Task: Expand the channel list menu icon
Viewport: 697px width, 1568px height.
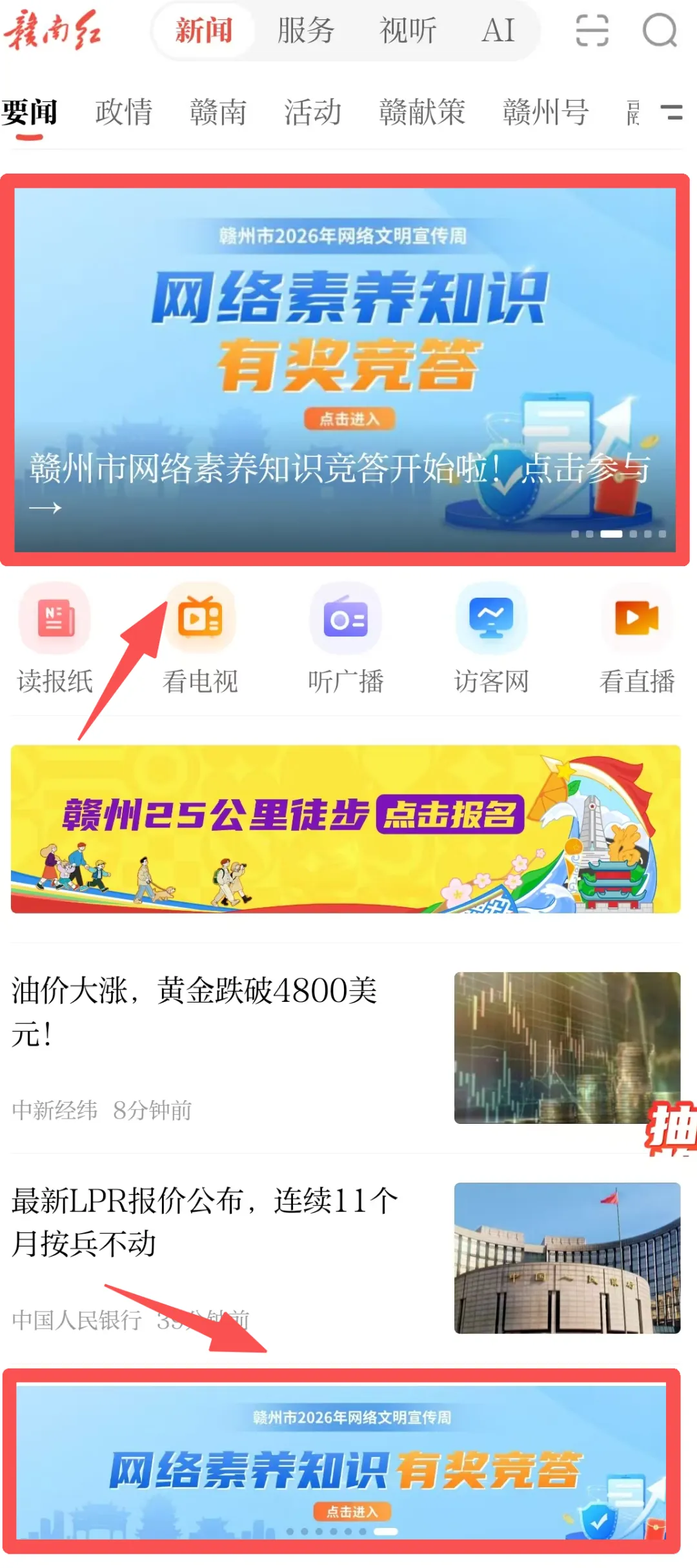Action: click(x=672, y=112)
